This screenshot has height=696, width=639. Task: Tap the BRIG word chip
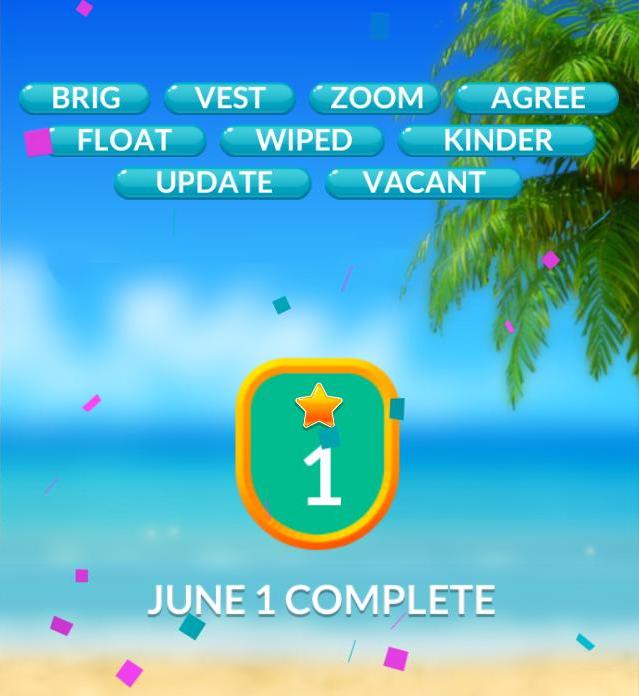tap(85, 98)
